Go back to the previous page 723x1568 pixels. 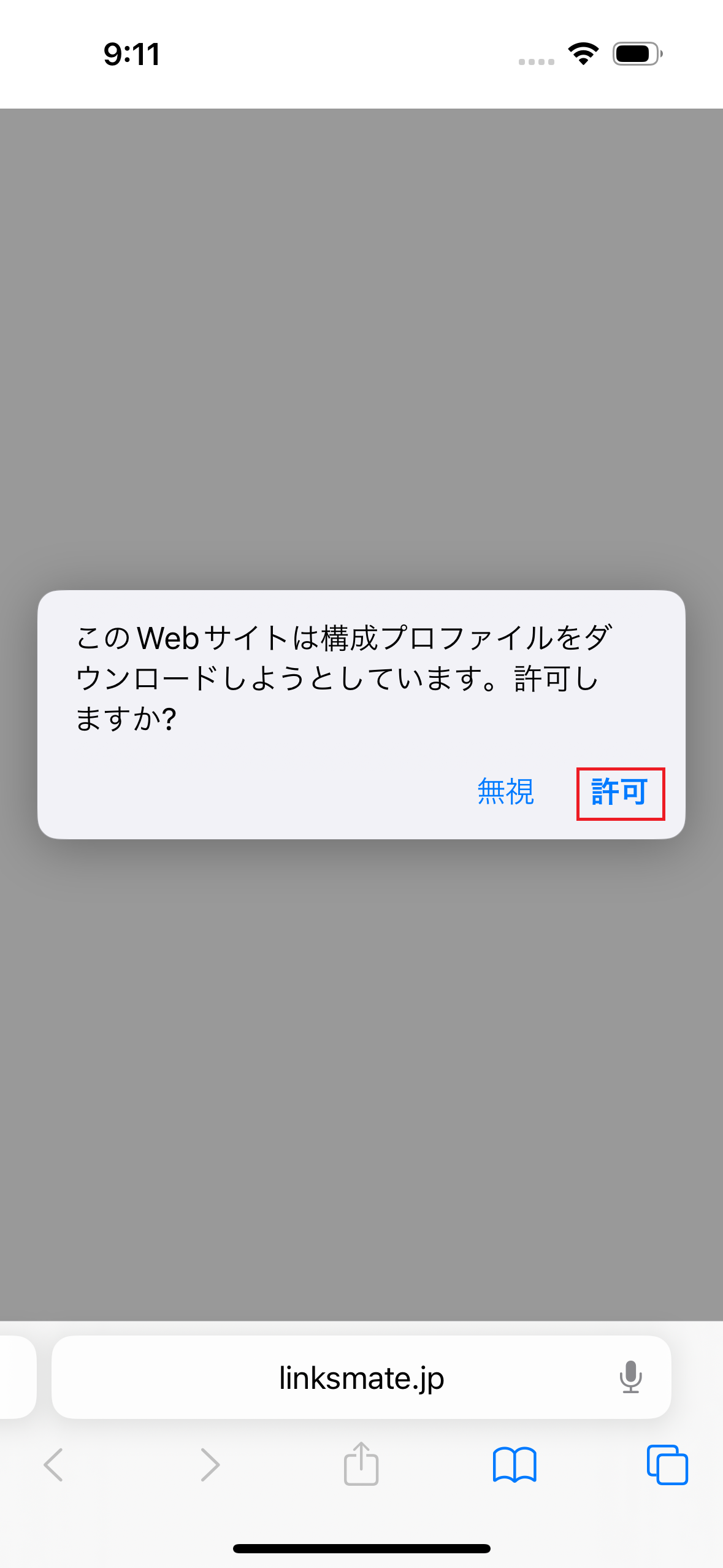53,1465
